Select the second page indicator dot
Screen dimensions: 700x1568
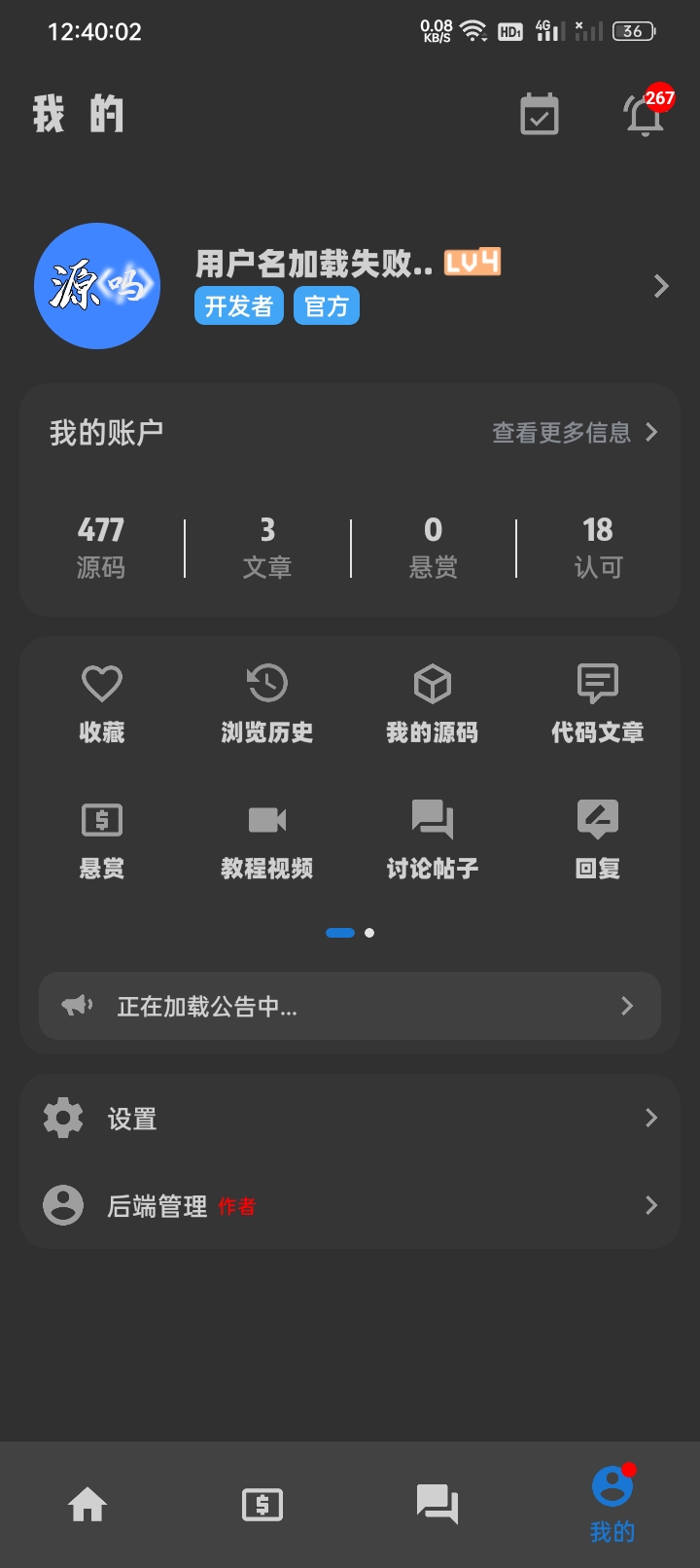point(368,933)
